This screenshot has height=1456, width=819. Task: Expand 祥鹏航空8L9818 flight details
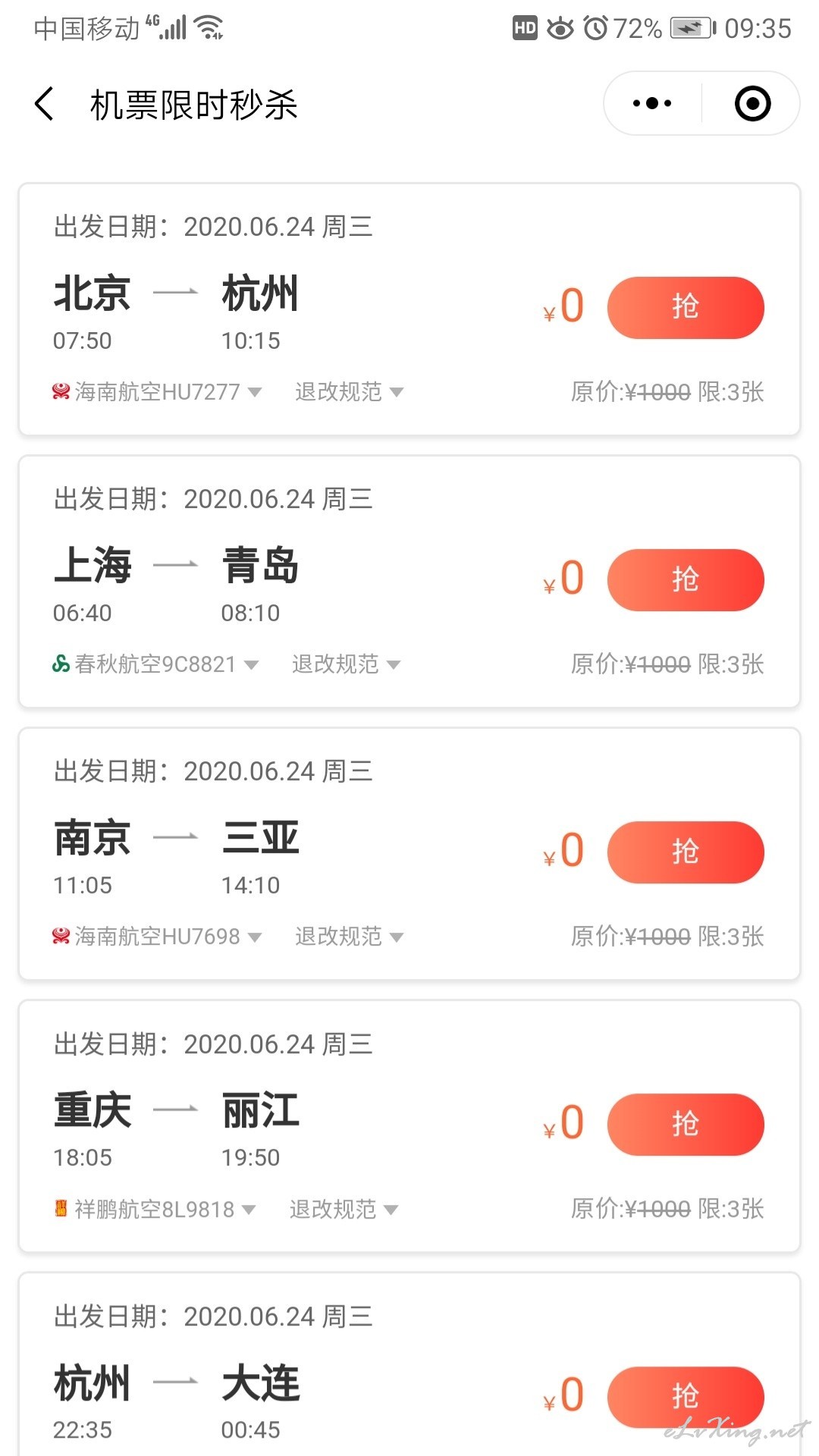click(155, 1209)
